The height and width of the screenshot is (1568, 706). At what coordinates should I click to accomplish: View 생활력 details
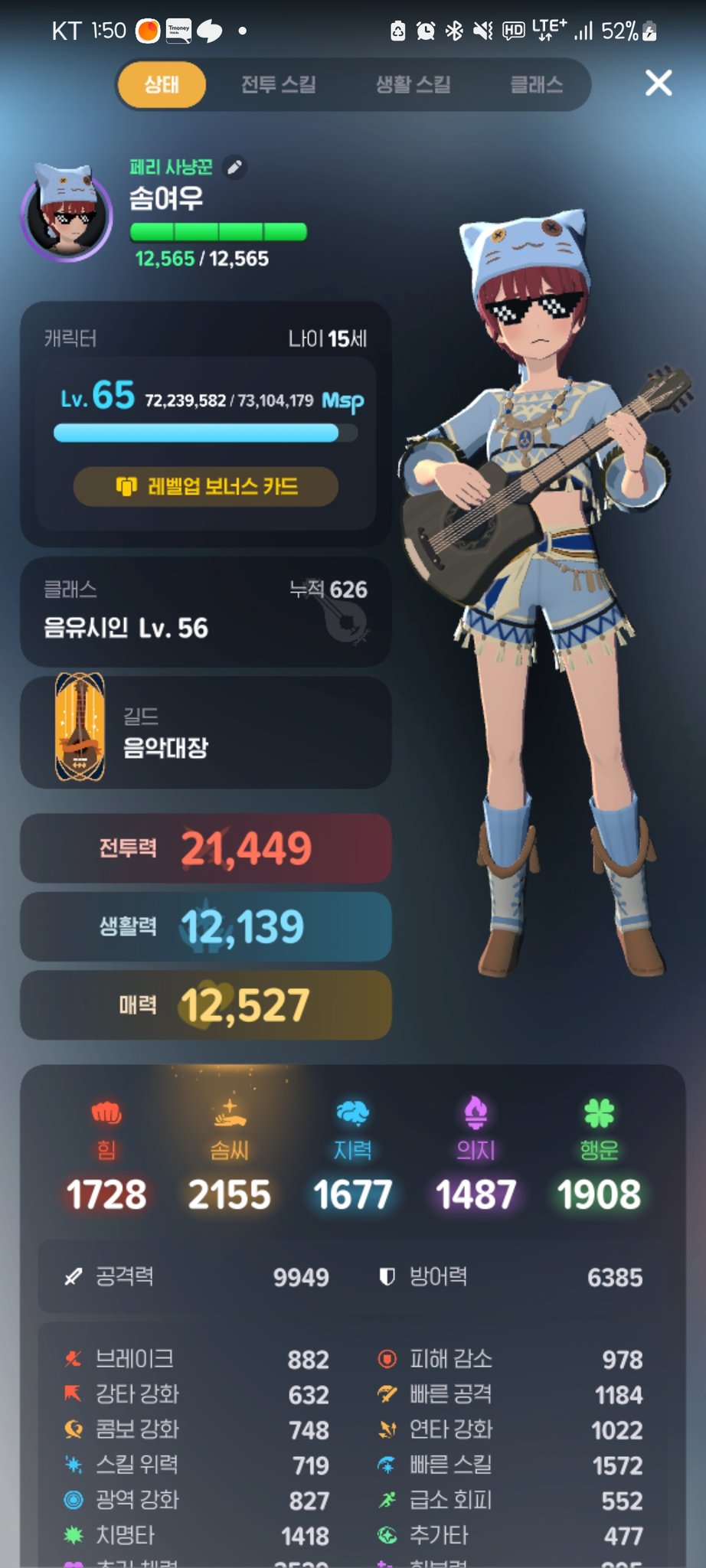[x=205, y=926]
